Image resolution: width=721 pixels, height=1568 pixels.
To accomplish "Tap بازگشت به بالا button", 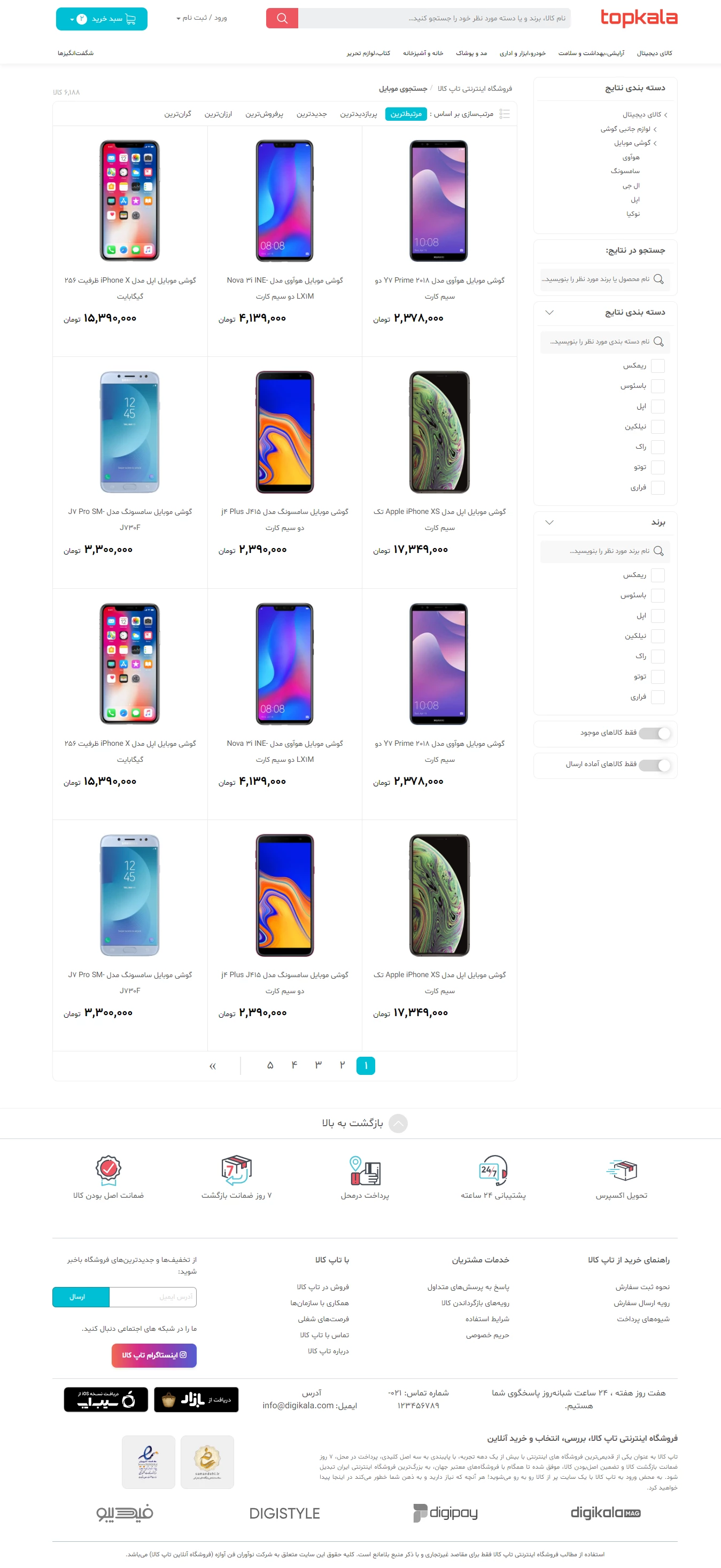I will [364, 1123].
